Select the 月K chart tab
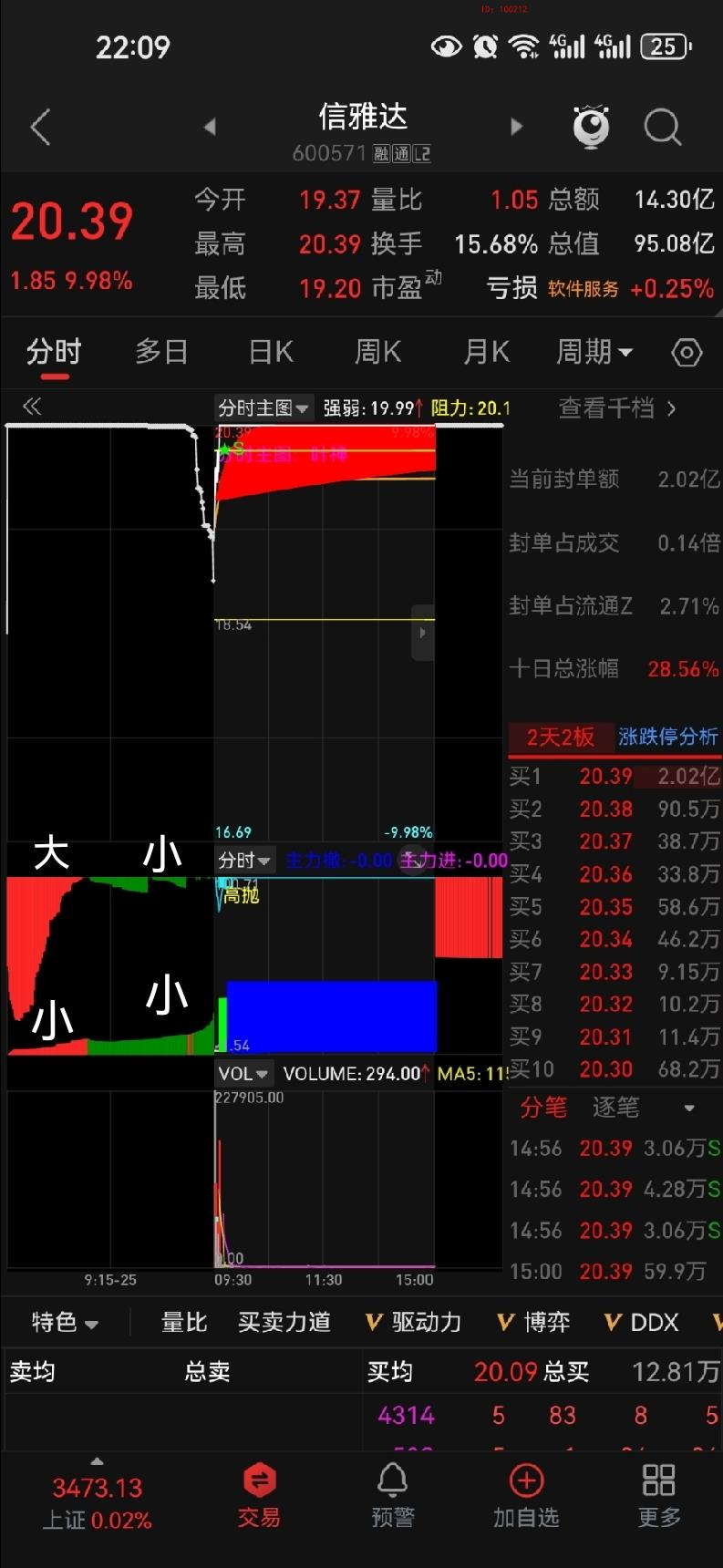 (x=486, y=352)
